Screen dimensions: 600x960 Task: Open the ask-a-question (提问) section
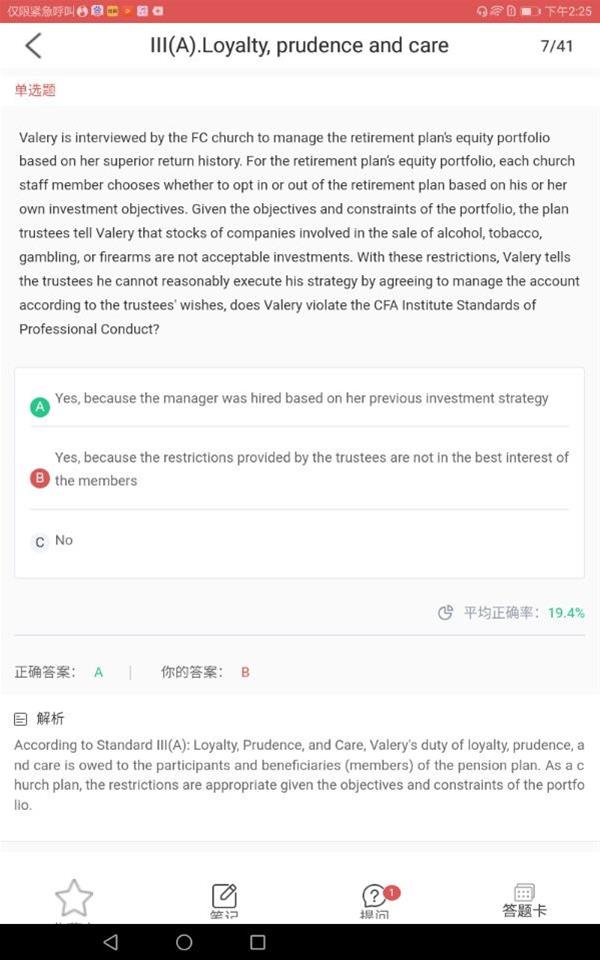(374, 899)
